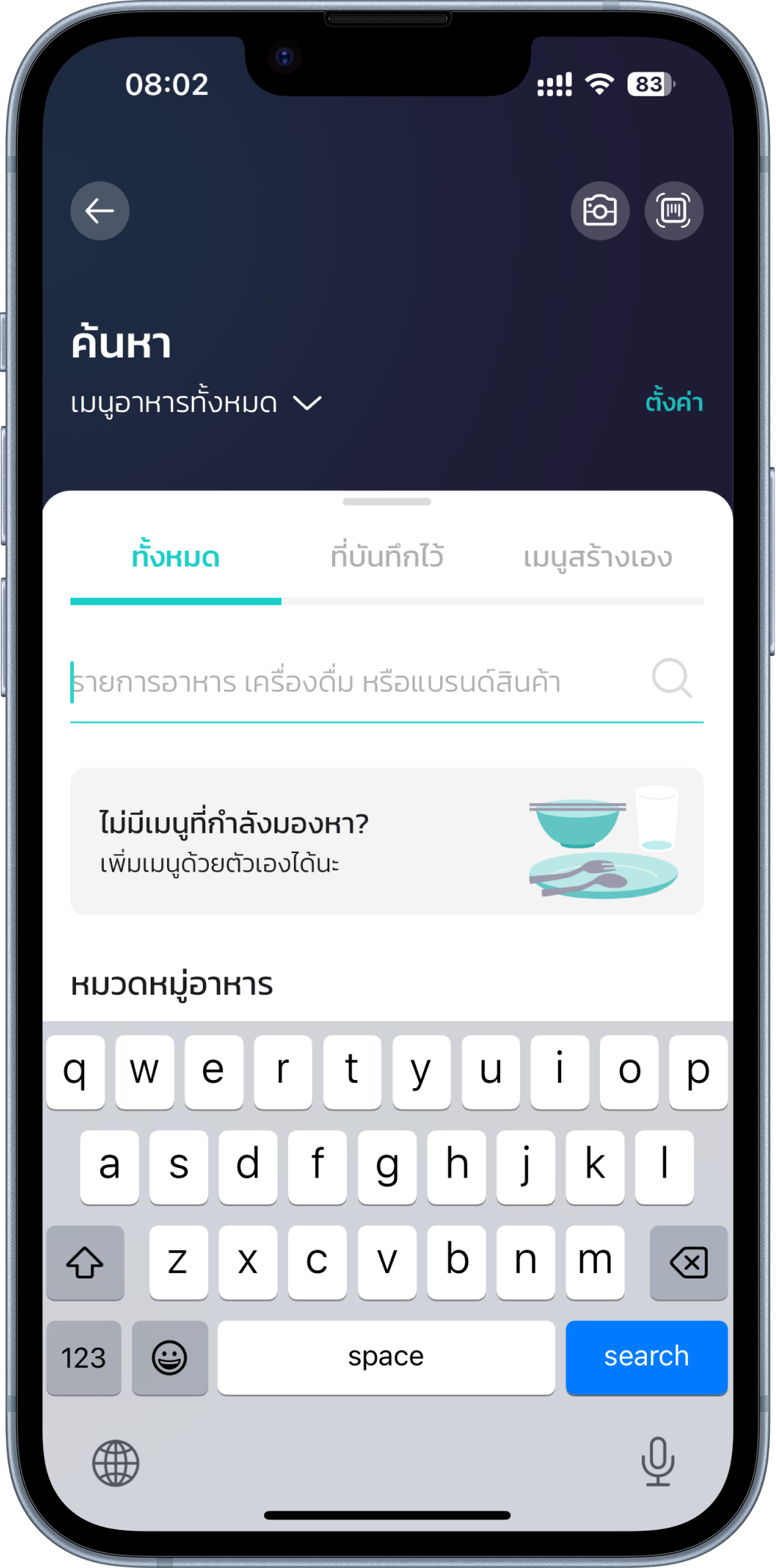Tap the magnifier icon in search field
Image resolution: width=776 pixels, height=1568 pixels.
point(672,678)
